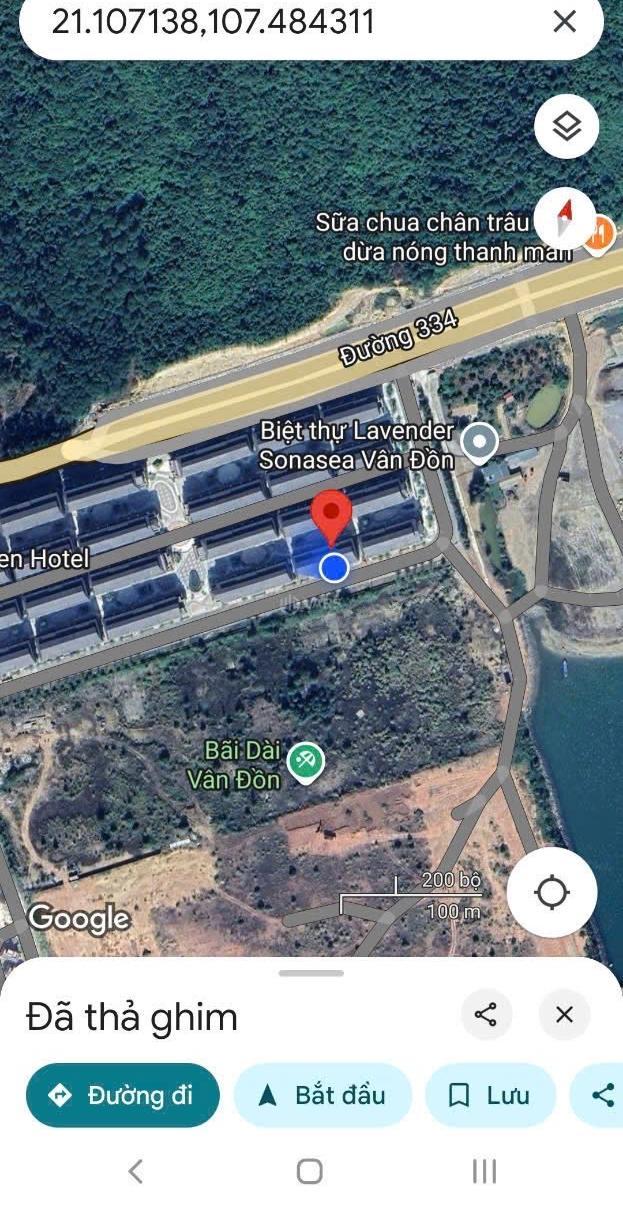Clear the coordinates in the search box
Screen dimensions: 623x1210
pyautogui.click(x=565, y=21)
